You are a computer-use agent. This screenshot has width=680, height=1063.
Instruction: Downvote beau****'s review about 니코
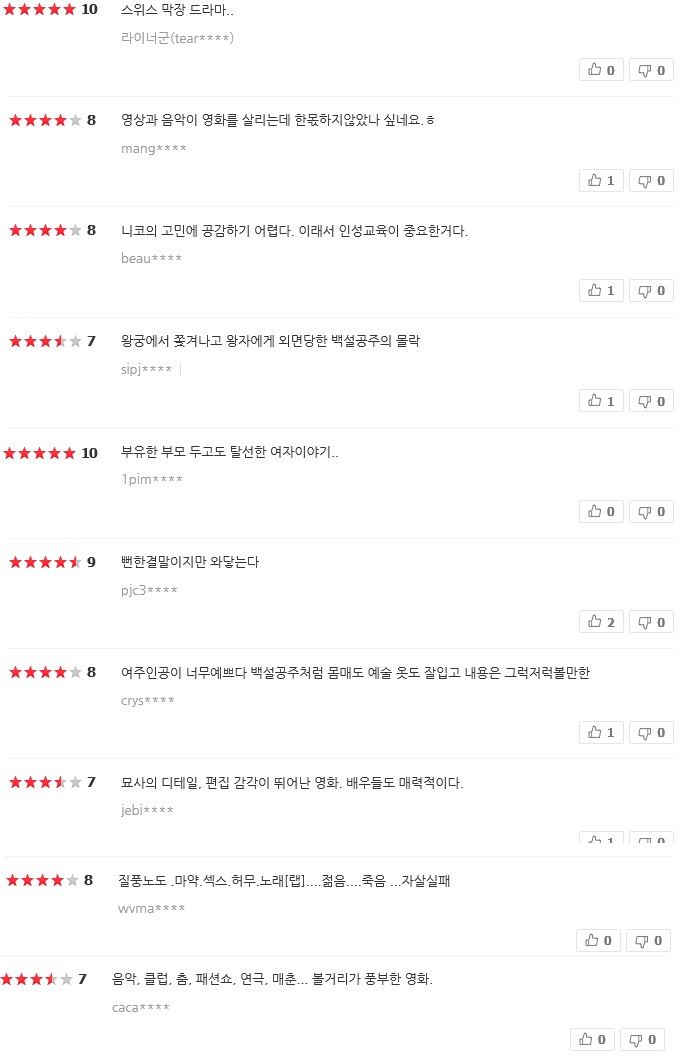pos(651,290)
